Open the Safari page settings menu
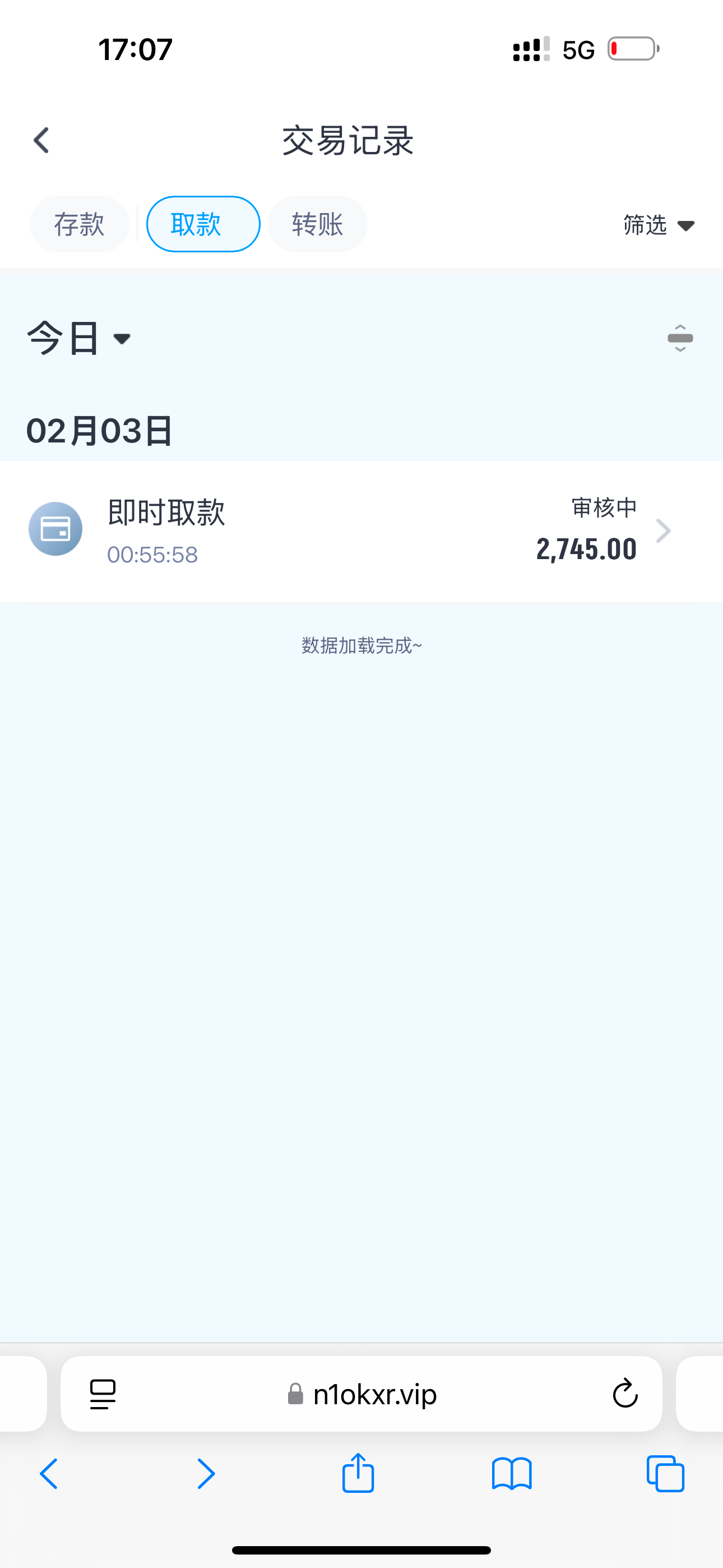 coord(103,1395)
